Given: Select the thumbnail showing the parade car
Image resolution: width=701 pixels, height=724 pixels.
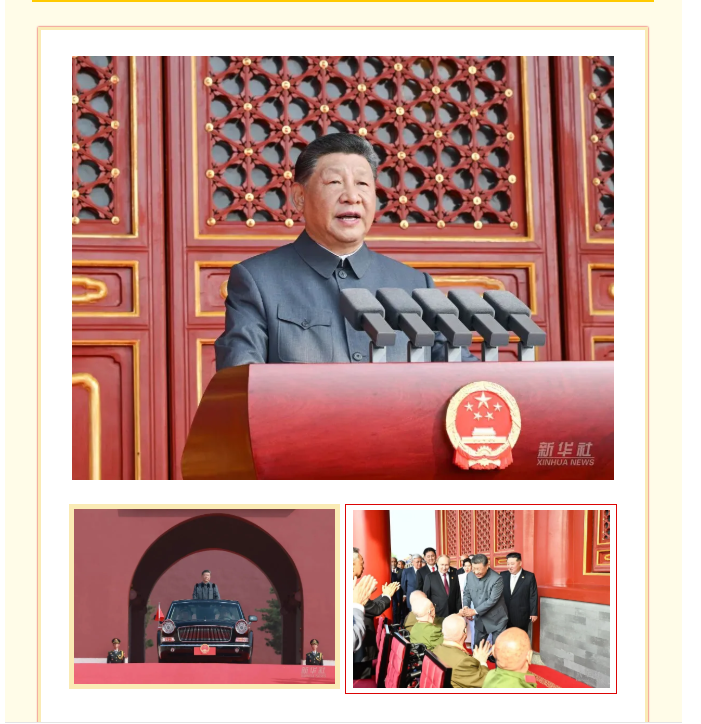Looking at the screenshot, I should tap(204, 596).
